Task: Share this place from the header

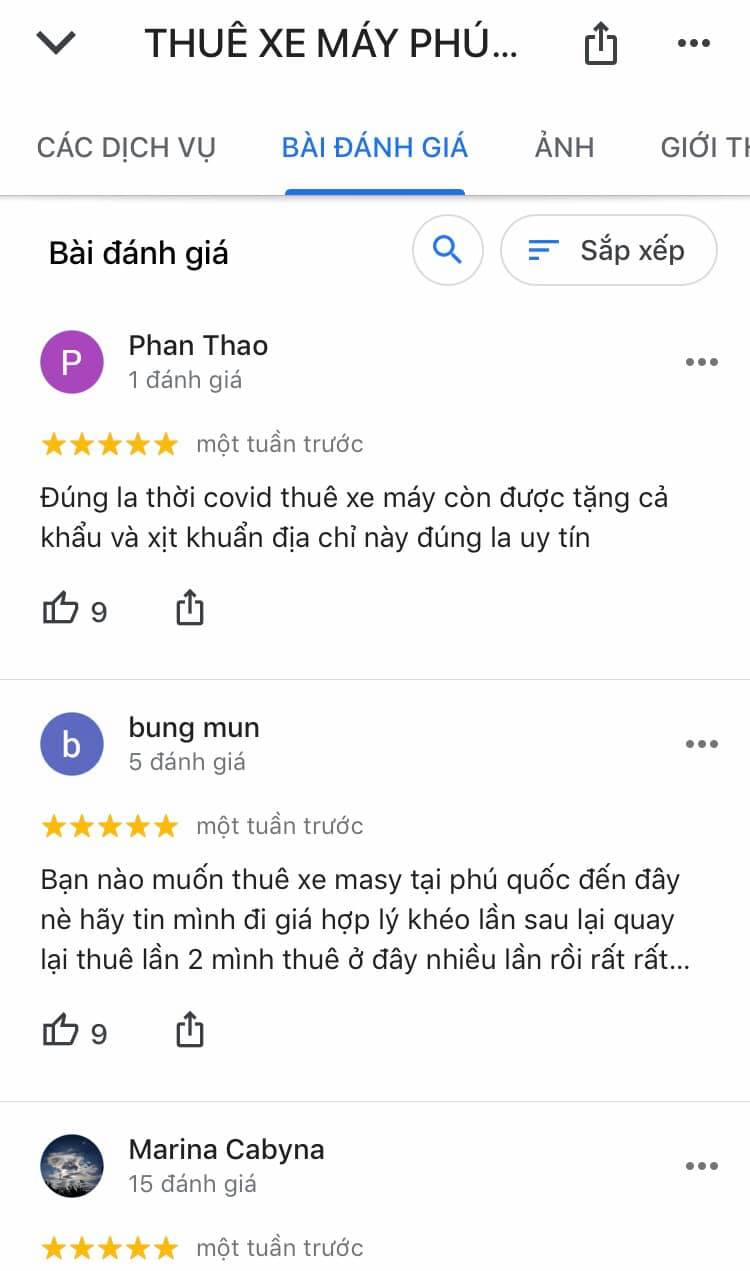Action: [600, 44]
